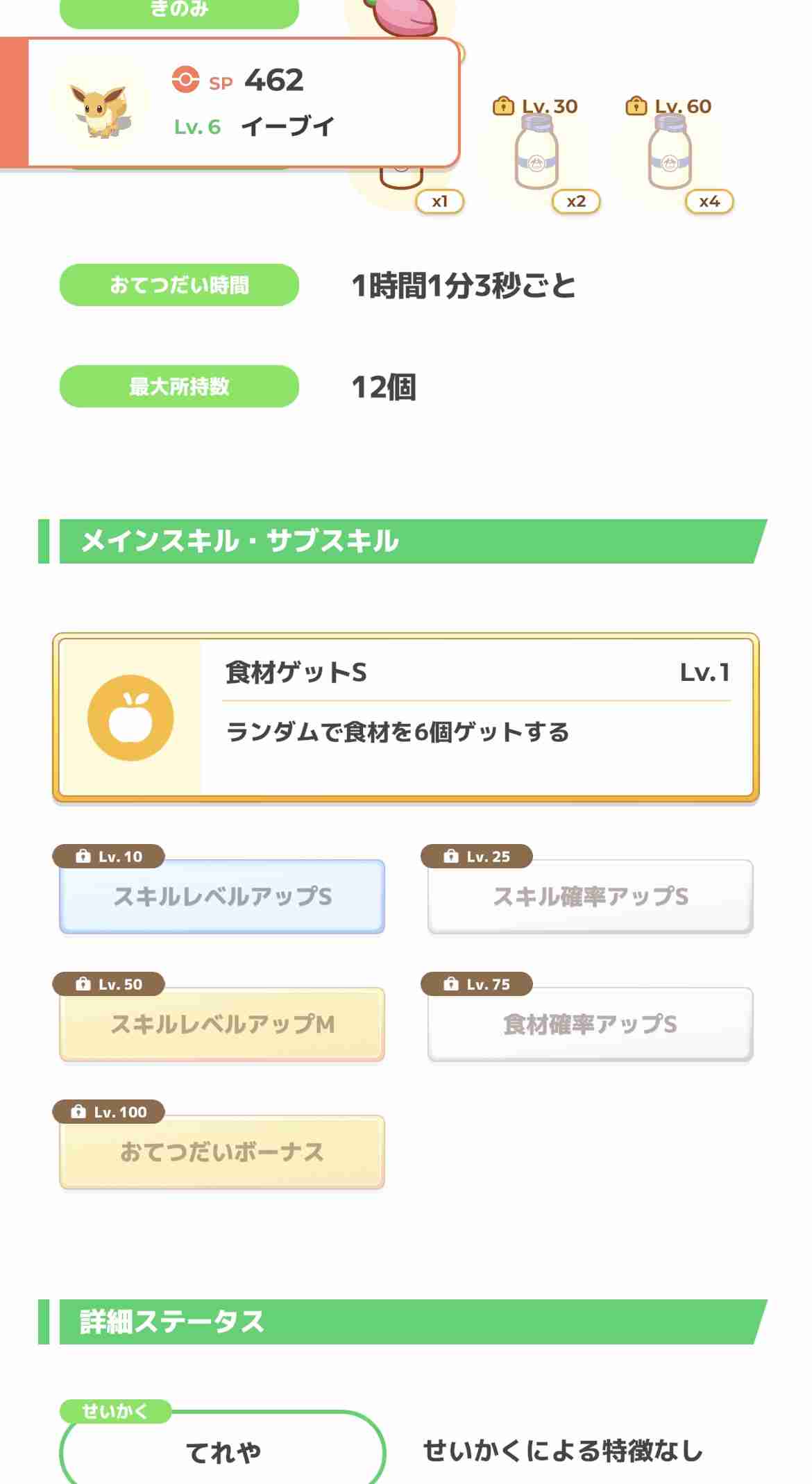Tap the イーブイ header card
812x1484 pixels.
(x=230, y=103)
